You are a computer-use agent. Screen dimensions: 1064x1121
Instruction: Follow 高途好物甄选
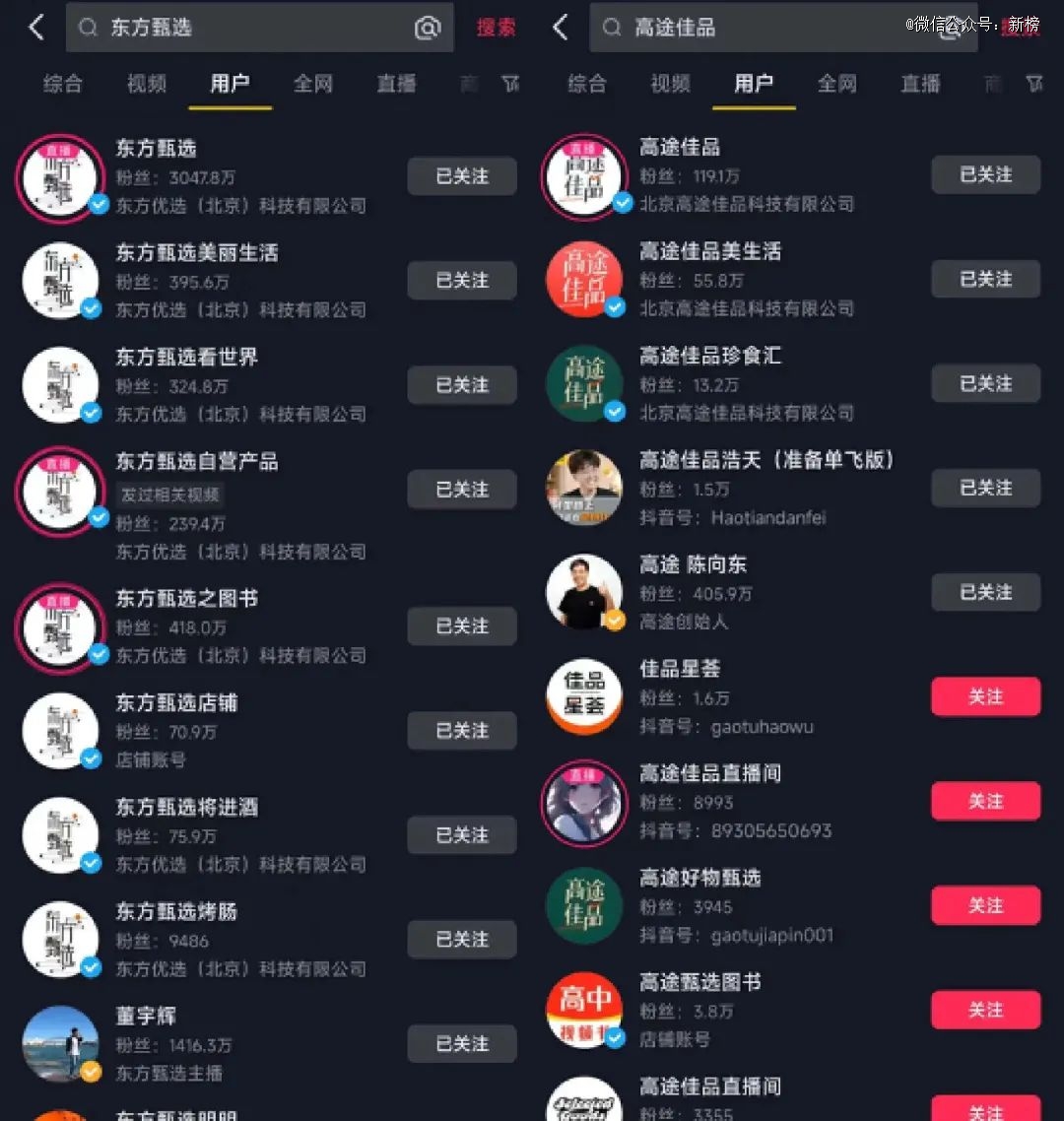985,905
